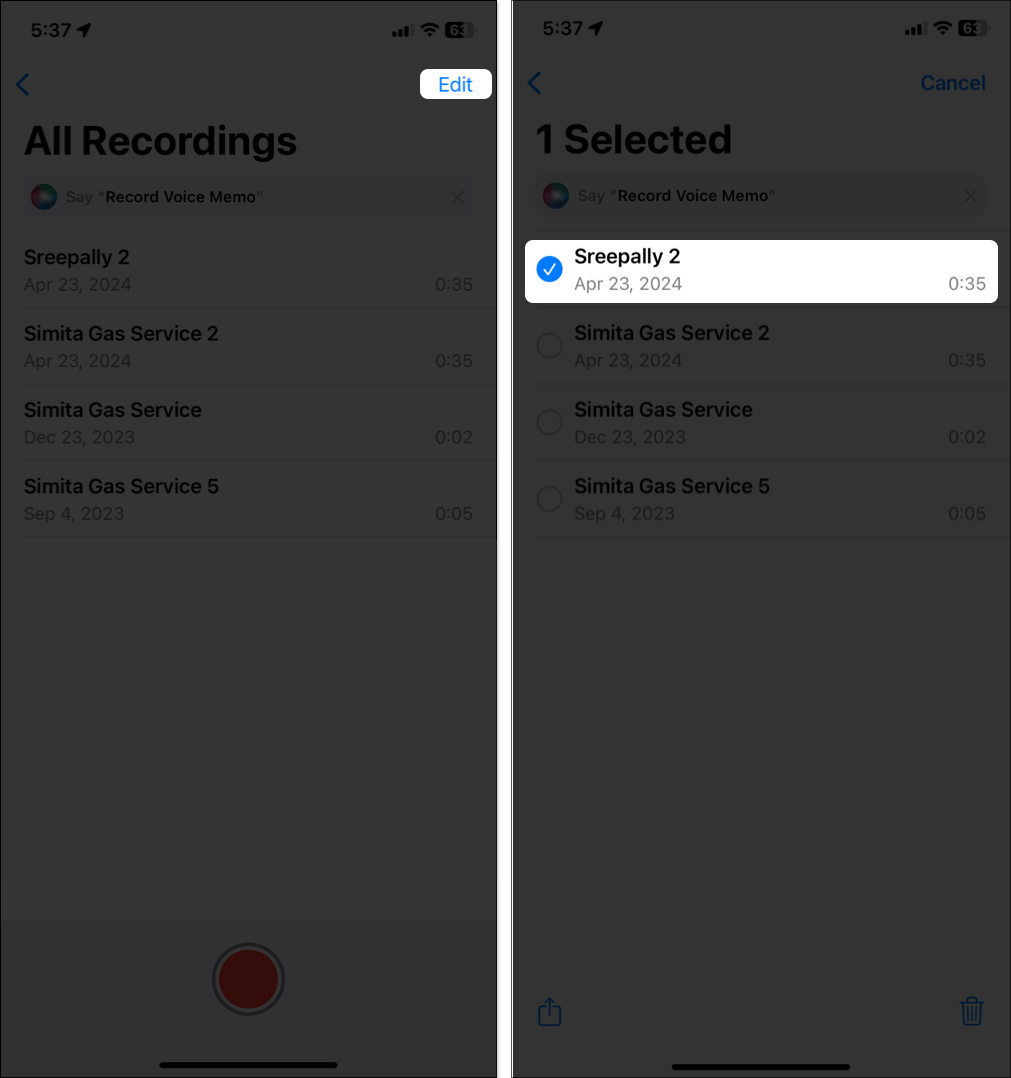1011x1078 pixels.
Task: Deselect the Sreepally 2 checkmark
Action: (549, 269)
